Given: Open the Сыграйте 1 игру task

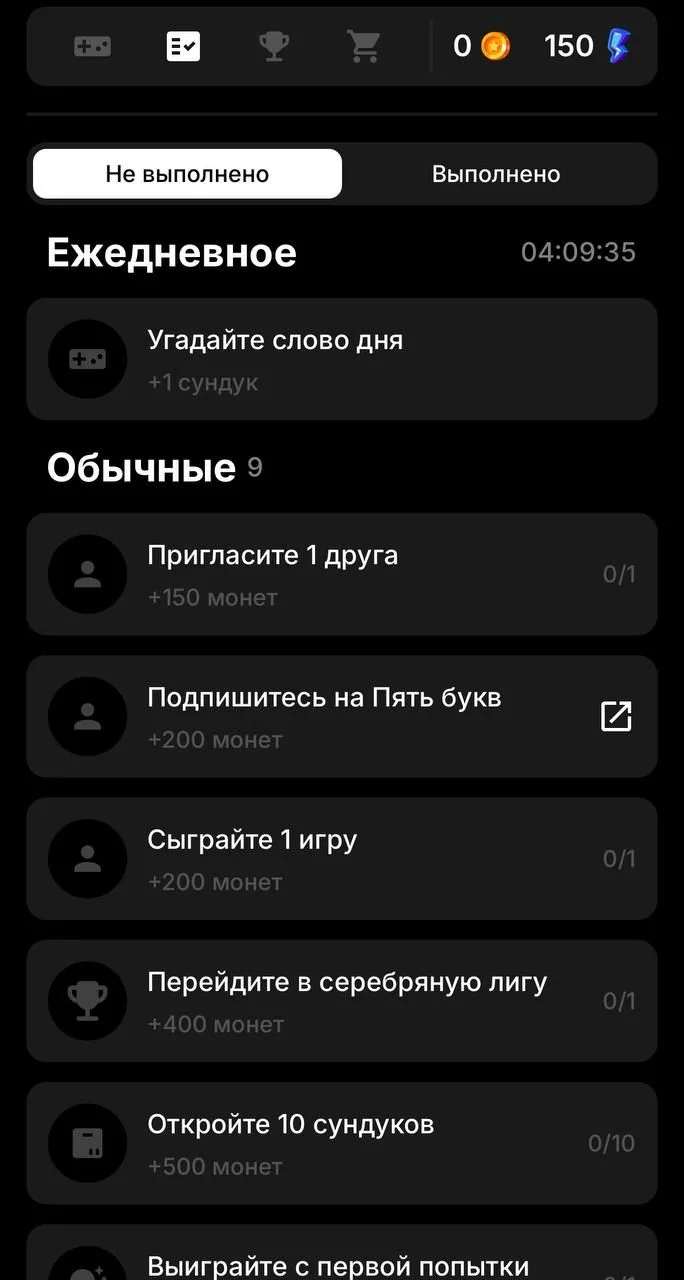Looking at the screenshot, I should click(342, 859).
